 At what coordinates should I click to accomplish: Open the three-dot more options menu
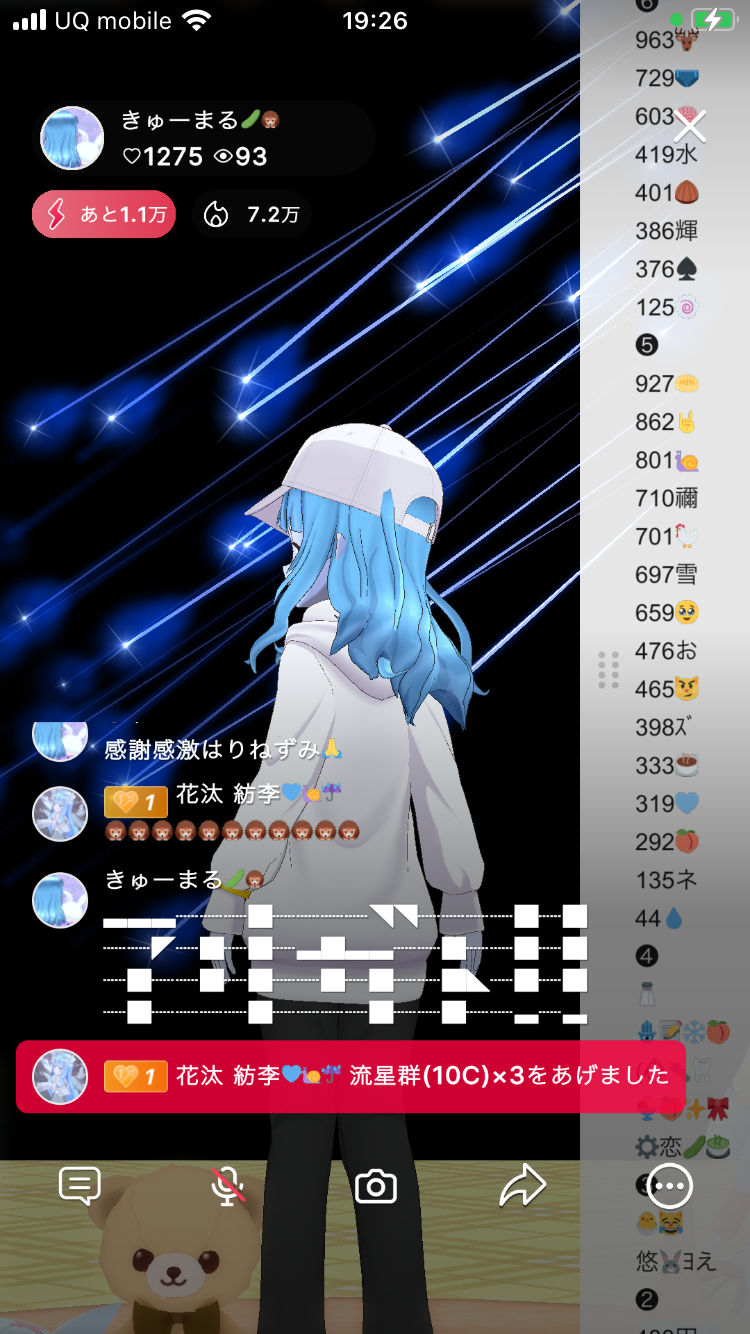[x=669, y=1187]
